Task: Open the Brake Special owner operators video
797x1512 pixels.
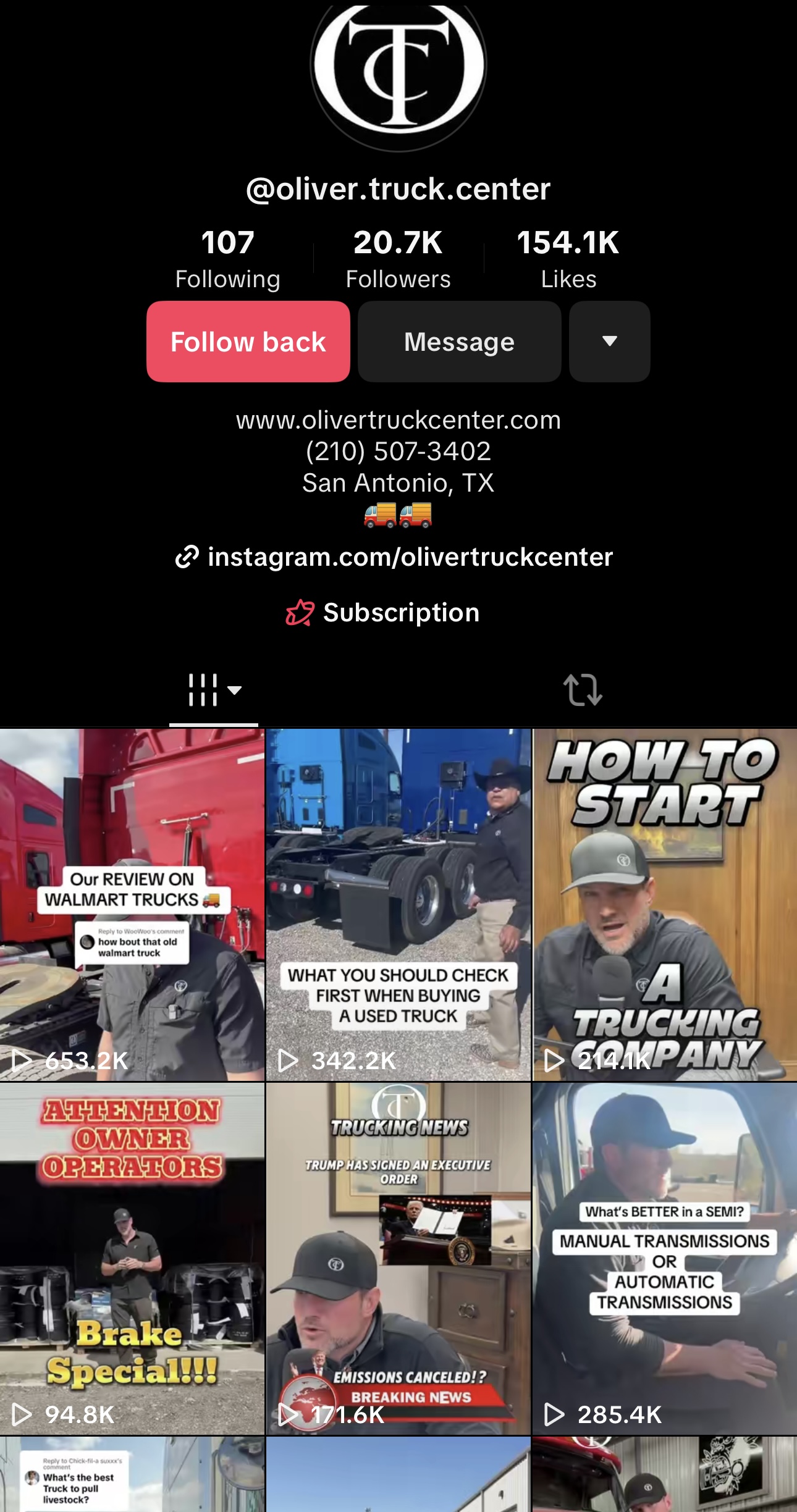Action: 132,1258
